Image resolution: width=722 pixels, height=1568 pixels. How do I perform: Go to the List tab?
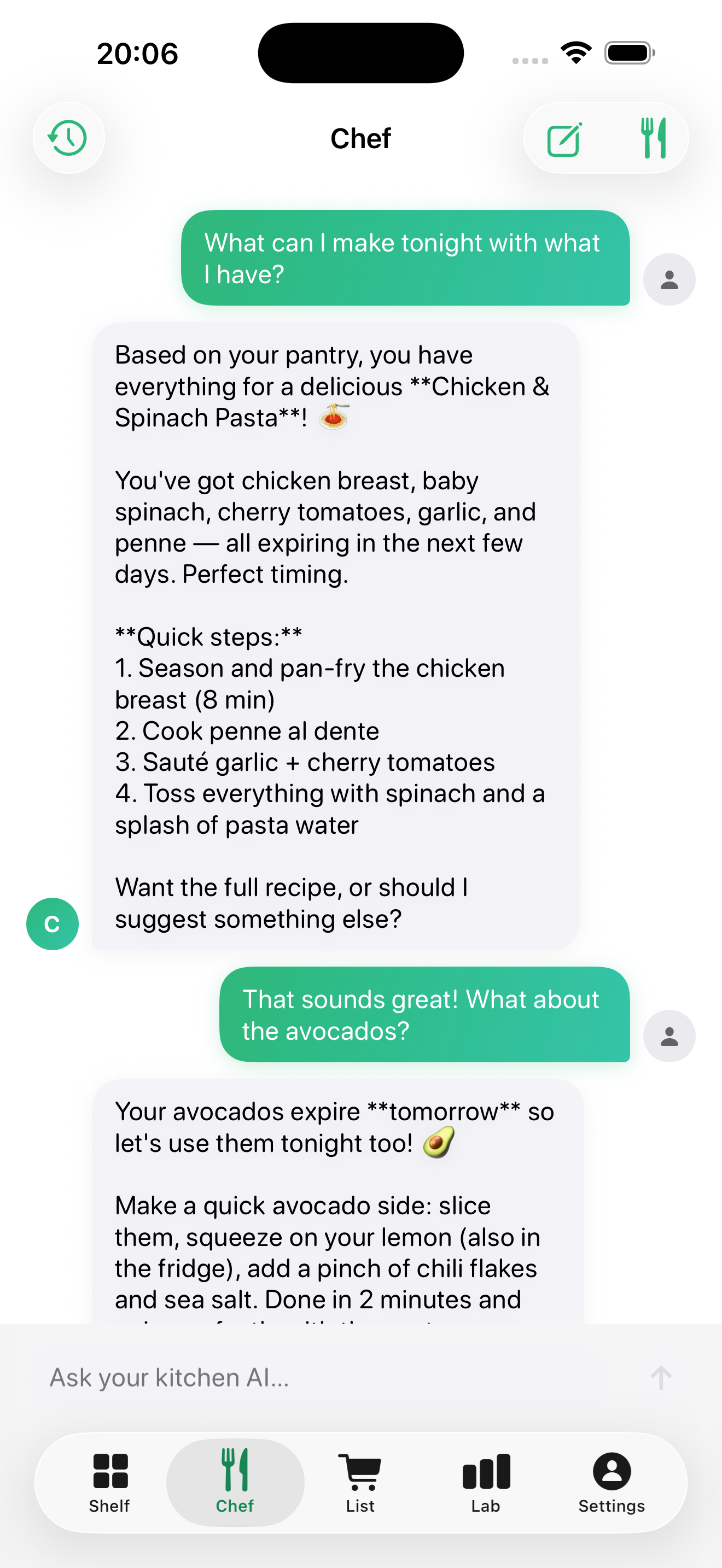point(360,1483)
